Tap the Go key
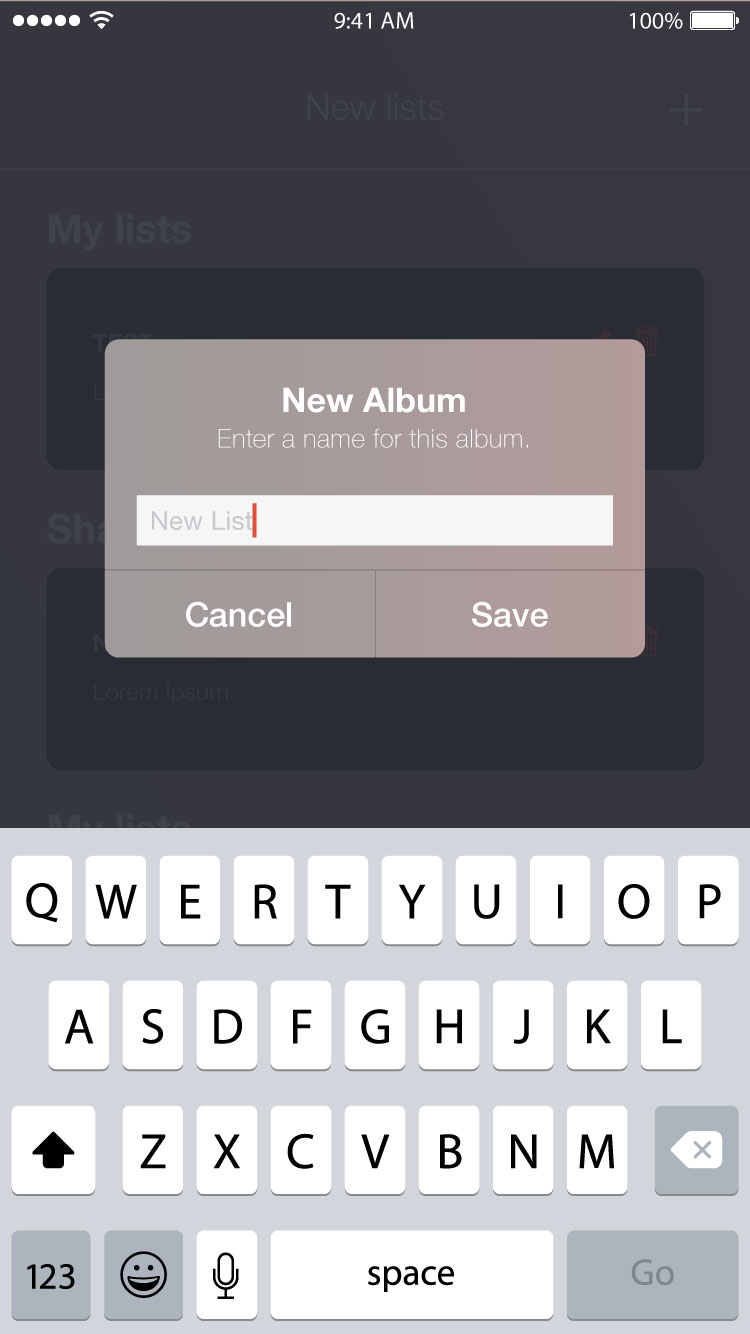Viewport: 750px width, 1334px height. pos(652,1275)
